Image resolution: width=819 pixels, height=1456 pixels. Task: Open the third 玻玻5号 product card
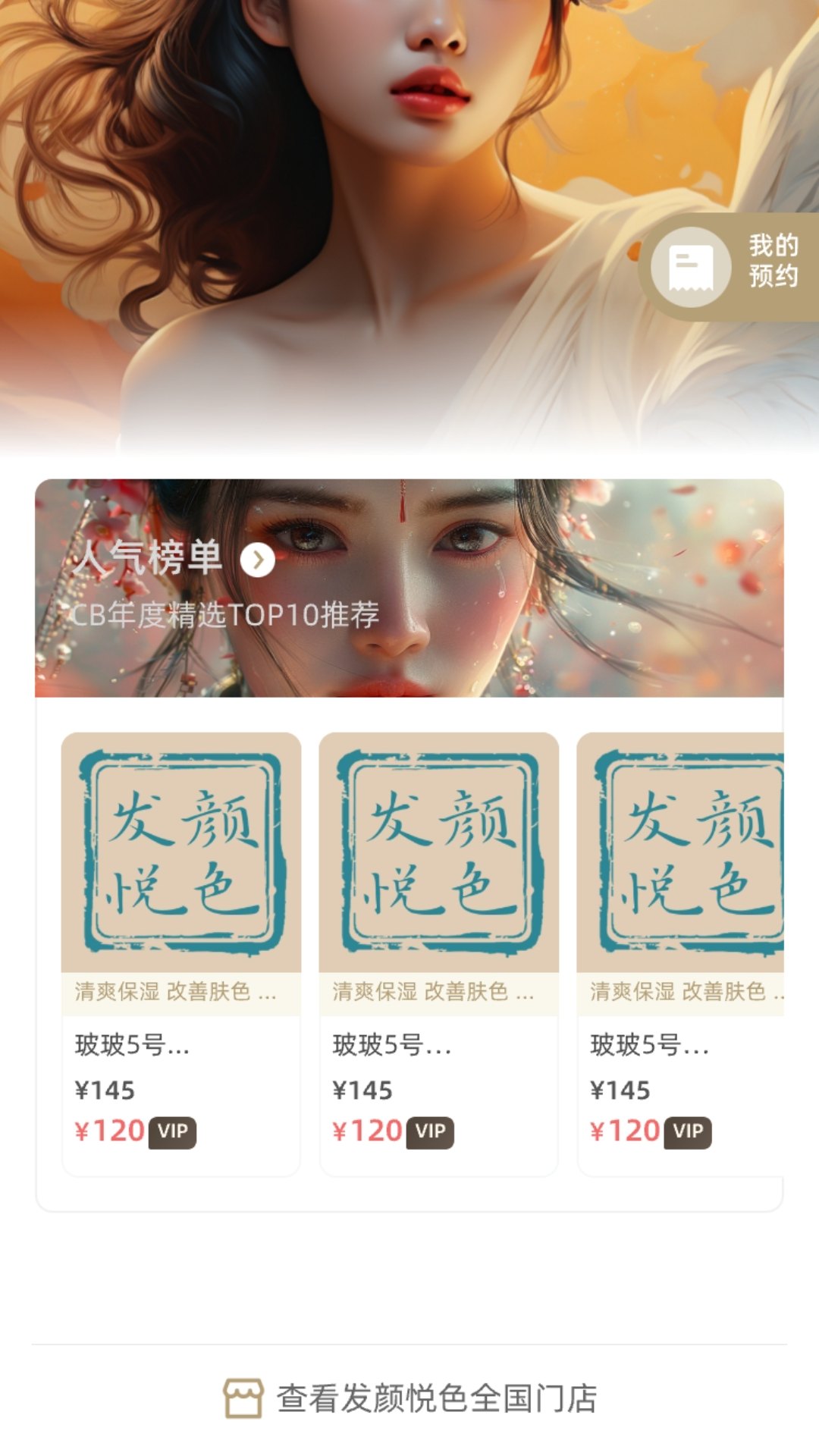[x=679, y=952]
